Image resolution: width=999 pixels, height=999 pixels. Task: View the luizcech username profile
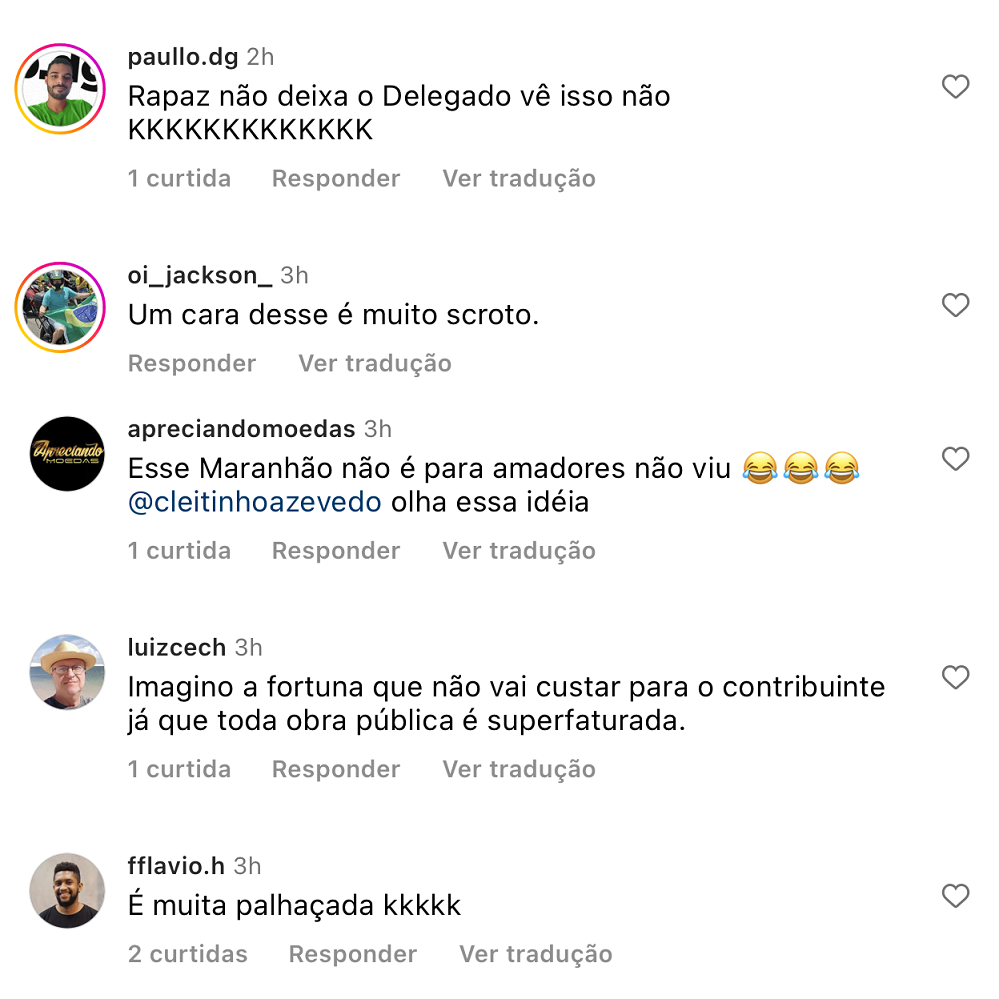(x=177, y=648)
